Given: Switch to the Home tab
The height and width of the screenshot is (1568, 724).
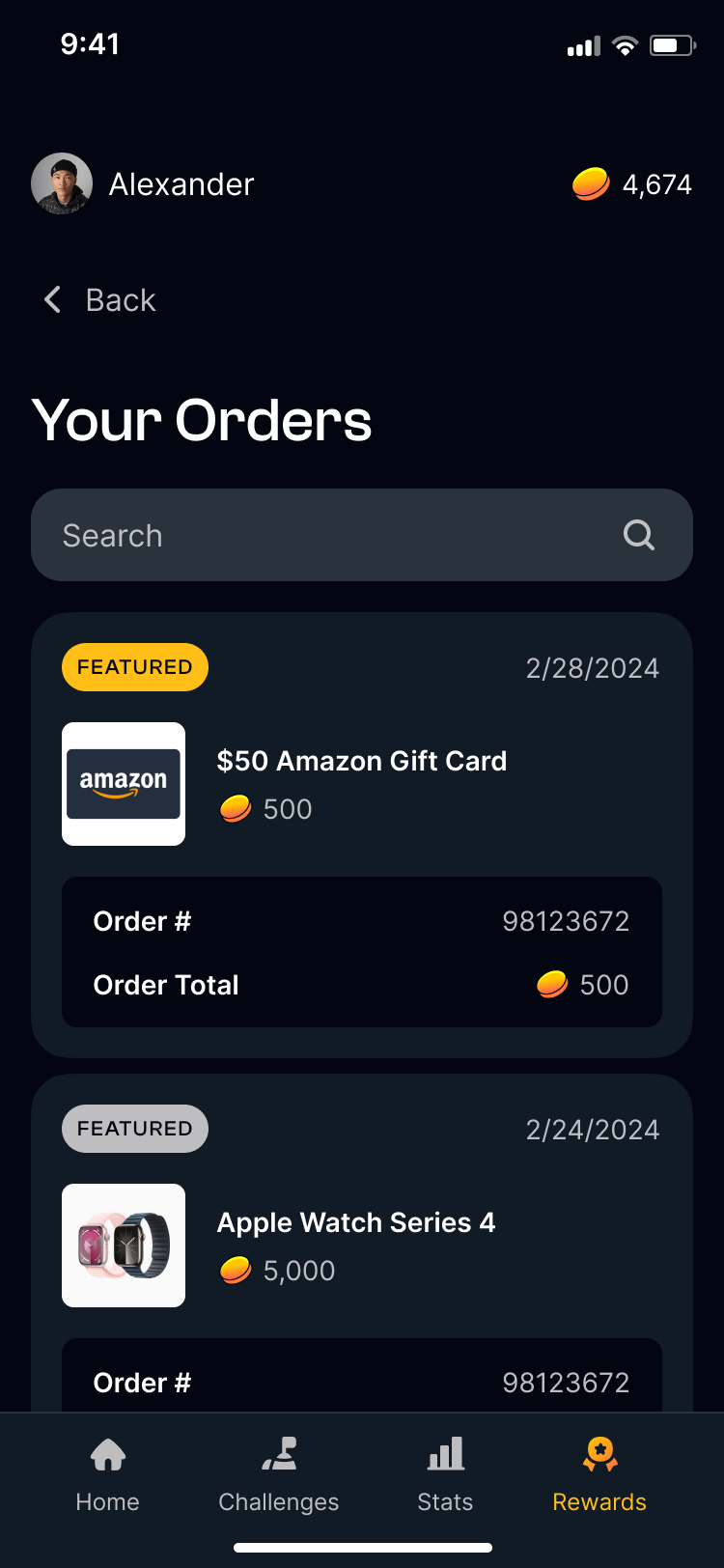Looking at the screenshot, I should [107, 1474].
